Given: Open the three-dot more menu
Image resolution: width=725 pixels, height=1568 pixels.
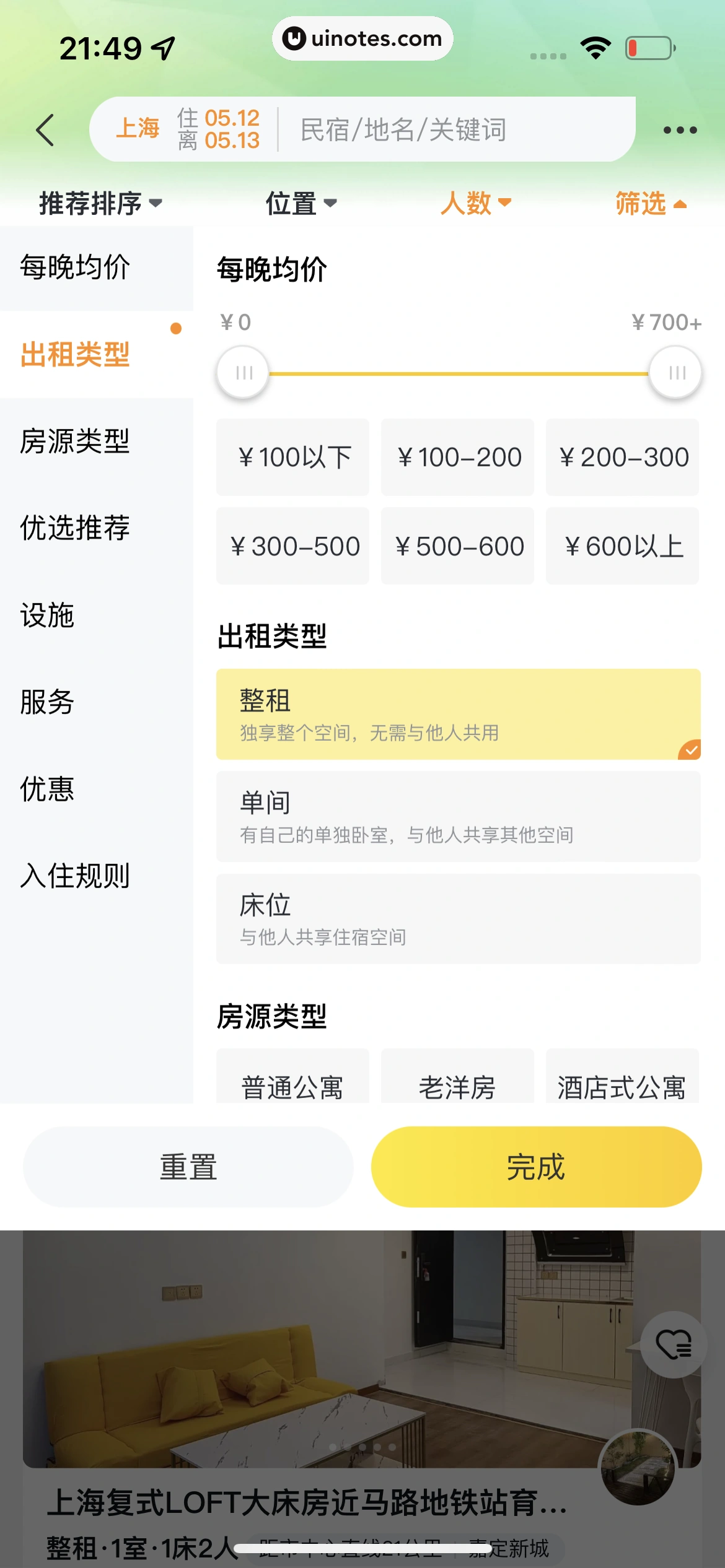Looking at the screenshot, I should (680, 130).
